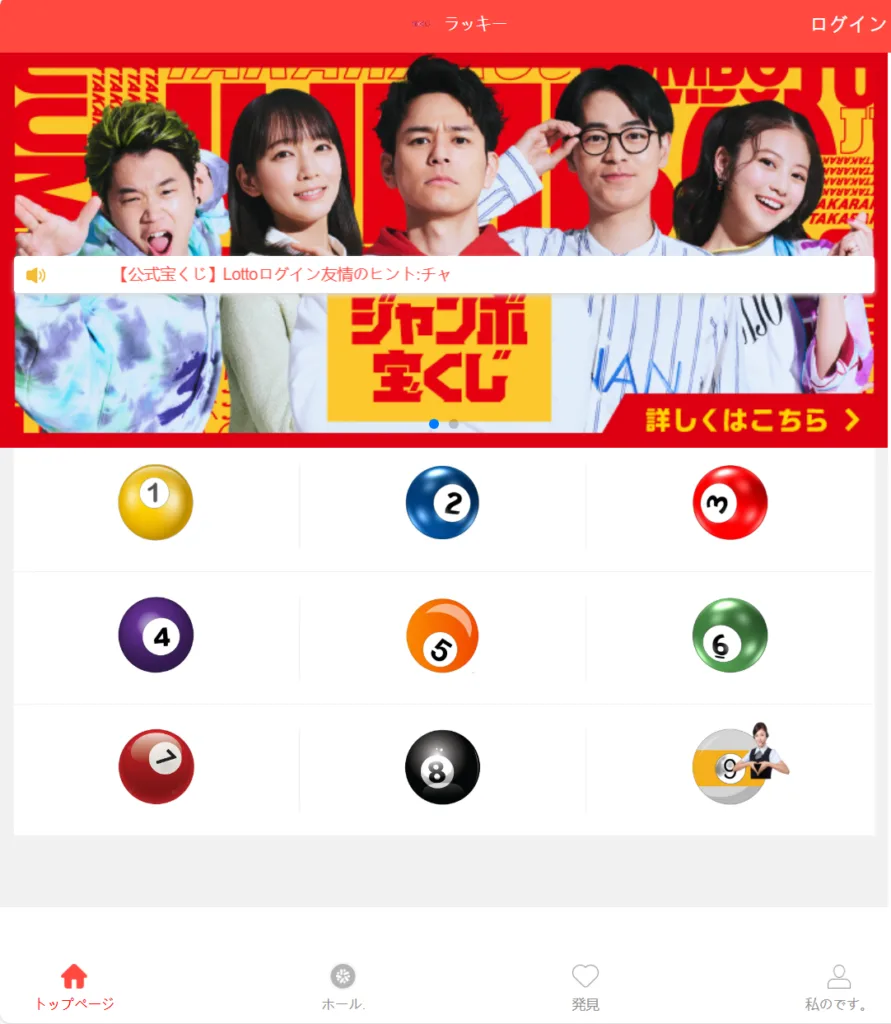Screen dimensions: 891x1024
Task: Tap the black number 8 ball
Action: [x=442, y=767]
